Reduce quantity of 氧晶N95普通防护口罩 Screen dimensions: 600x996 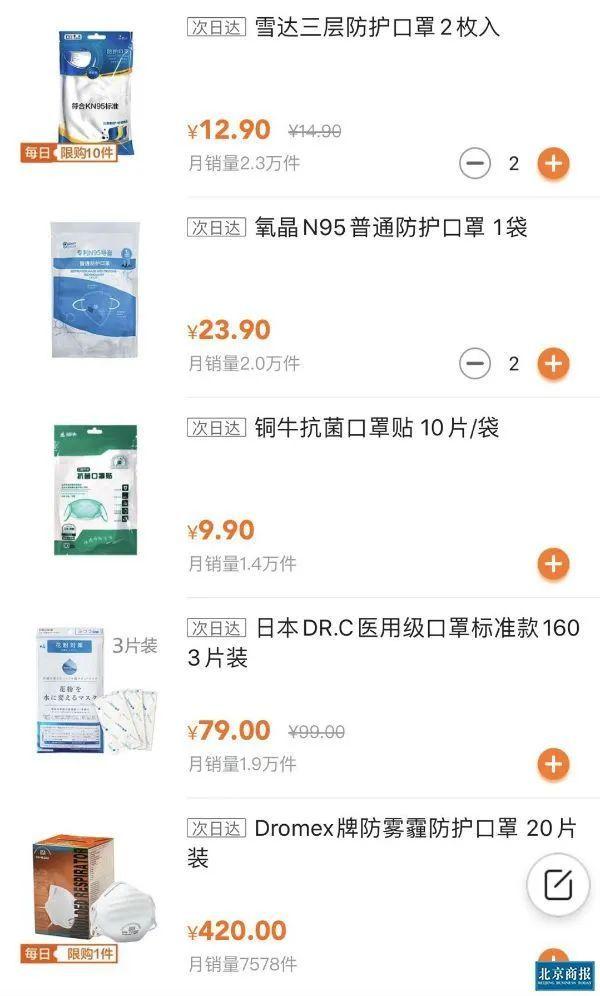click(475, 363)
